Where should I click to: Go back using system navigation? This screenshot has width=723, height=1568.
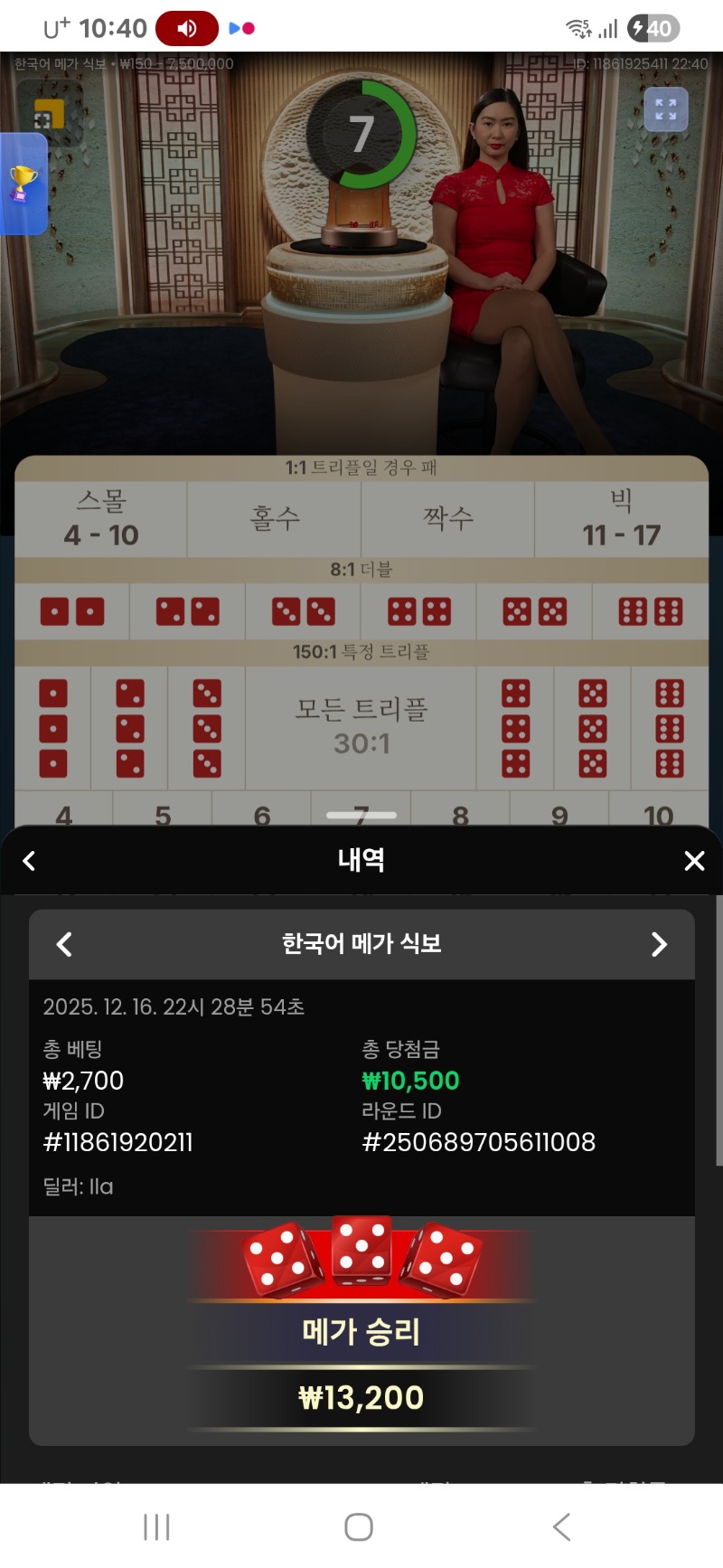tap(561, 1527)
